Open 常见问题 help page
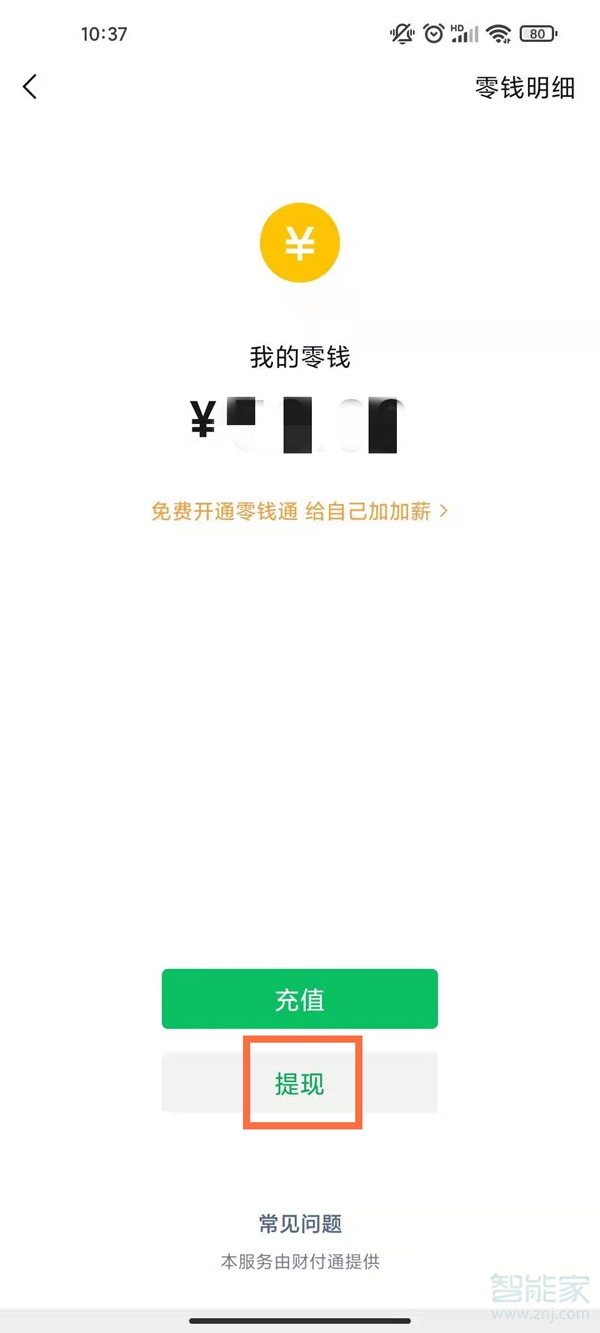Screen dimensions: 600x1333 [x=300, y=1223]
